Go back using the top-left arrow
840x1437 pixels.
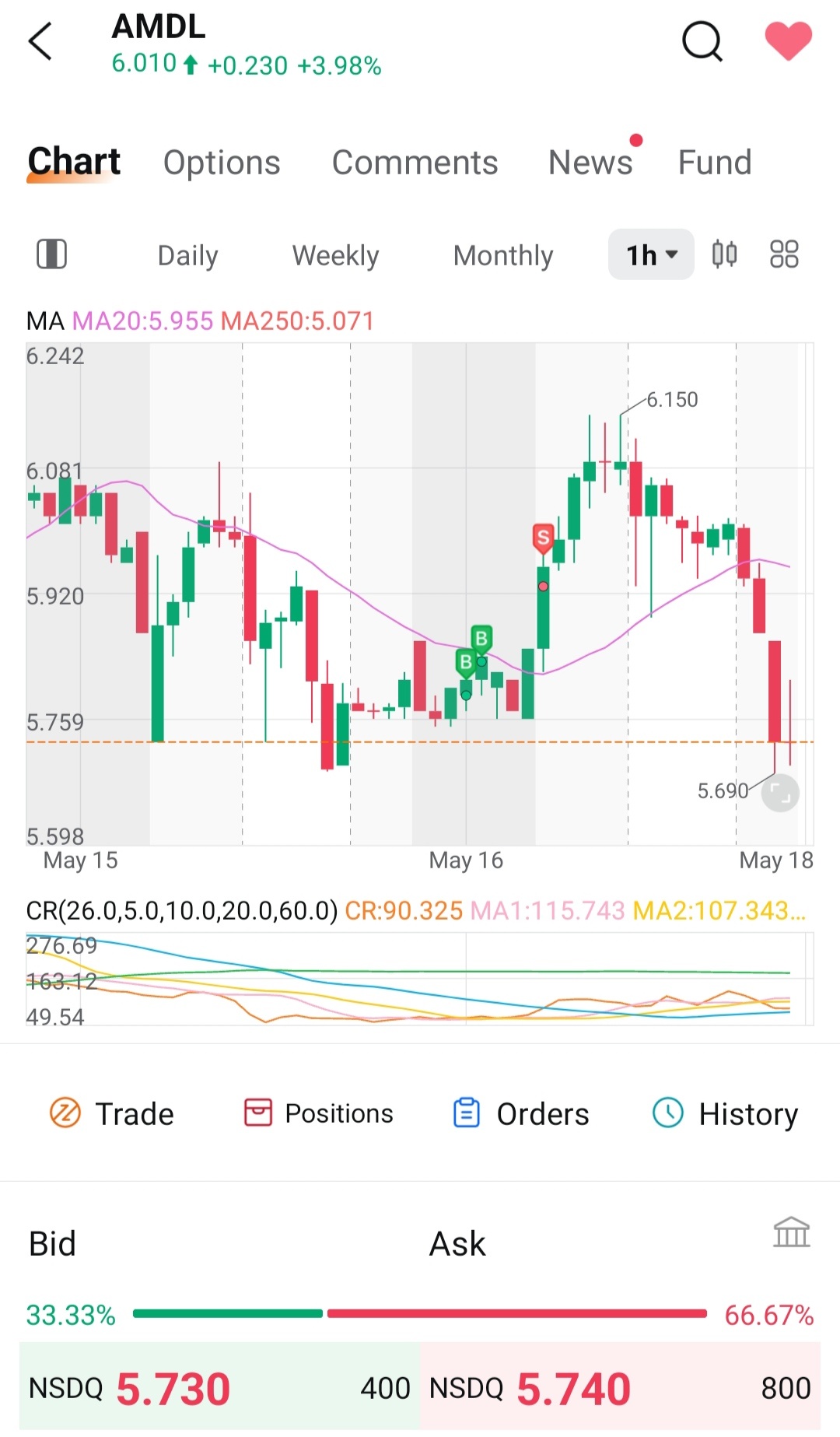pyautogui.click(x=40, y=40)
